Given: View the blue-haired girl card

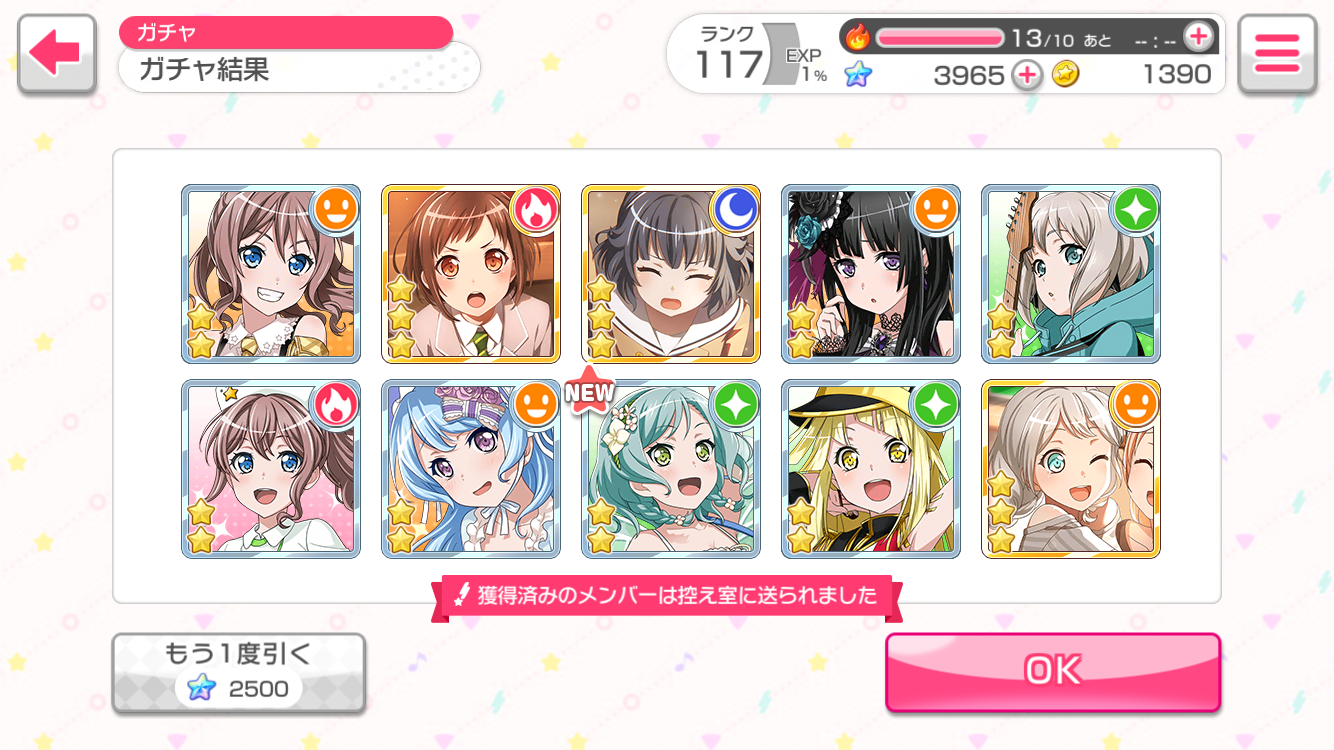Looking at the screenshot, I should 471,469.
